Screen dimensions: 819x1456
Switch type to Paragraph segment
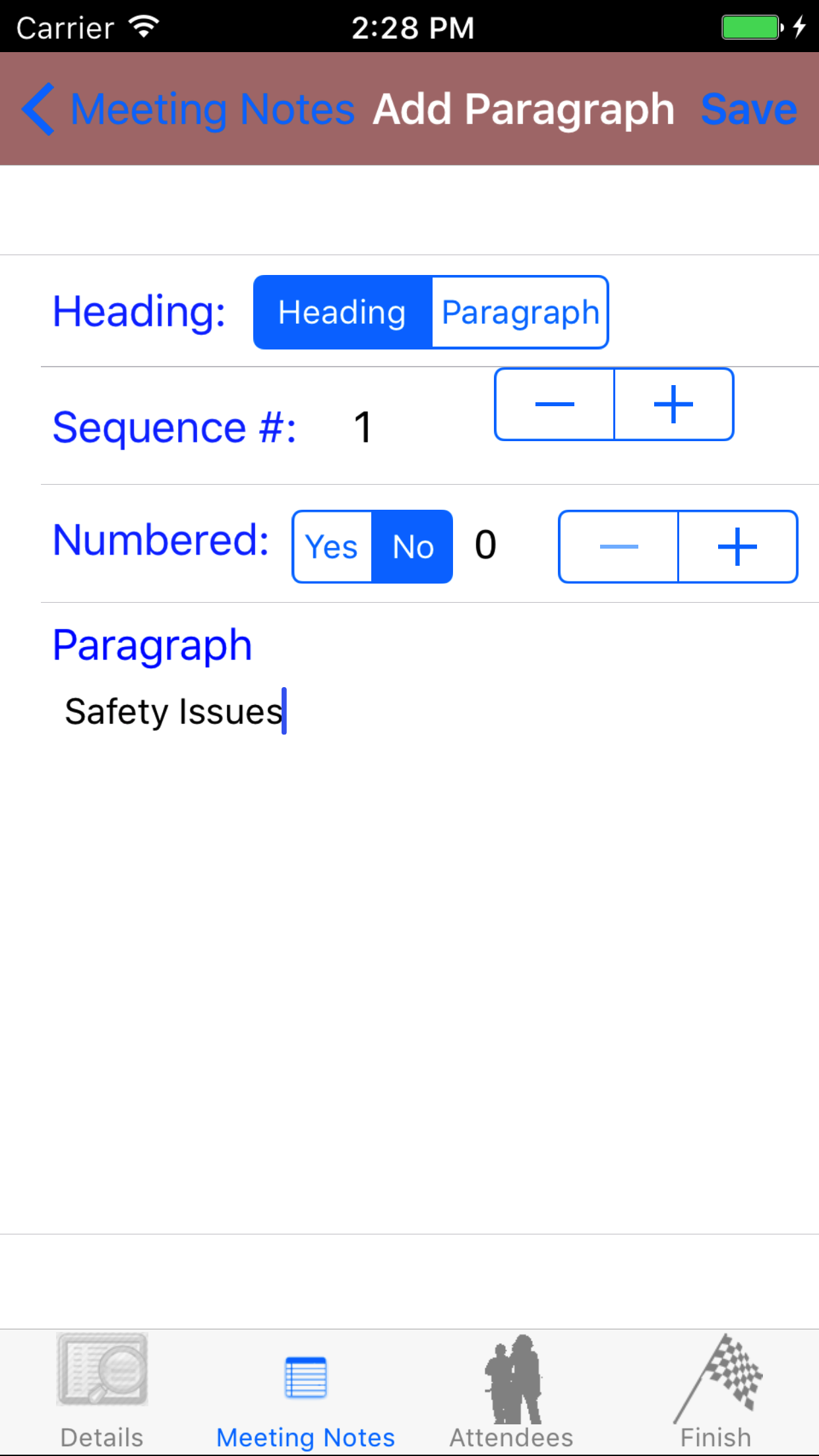[x=520, y=312]
